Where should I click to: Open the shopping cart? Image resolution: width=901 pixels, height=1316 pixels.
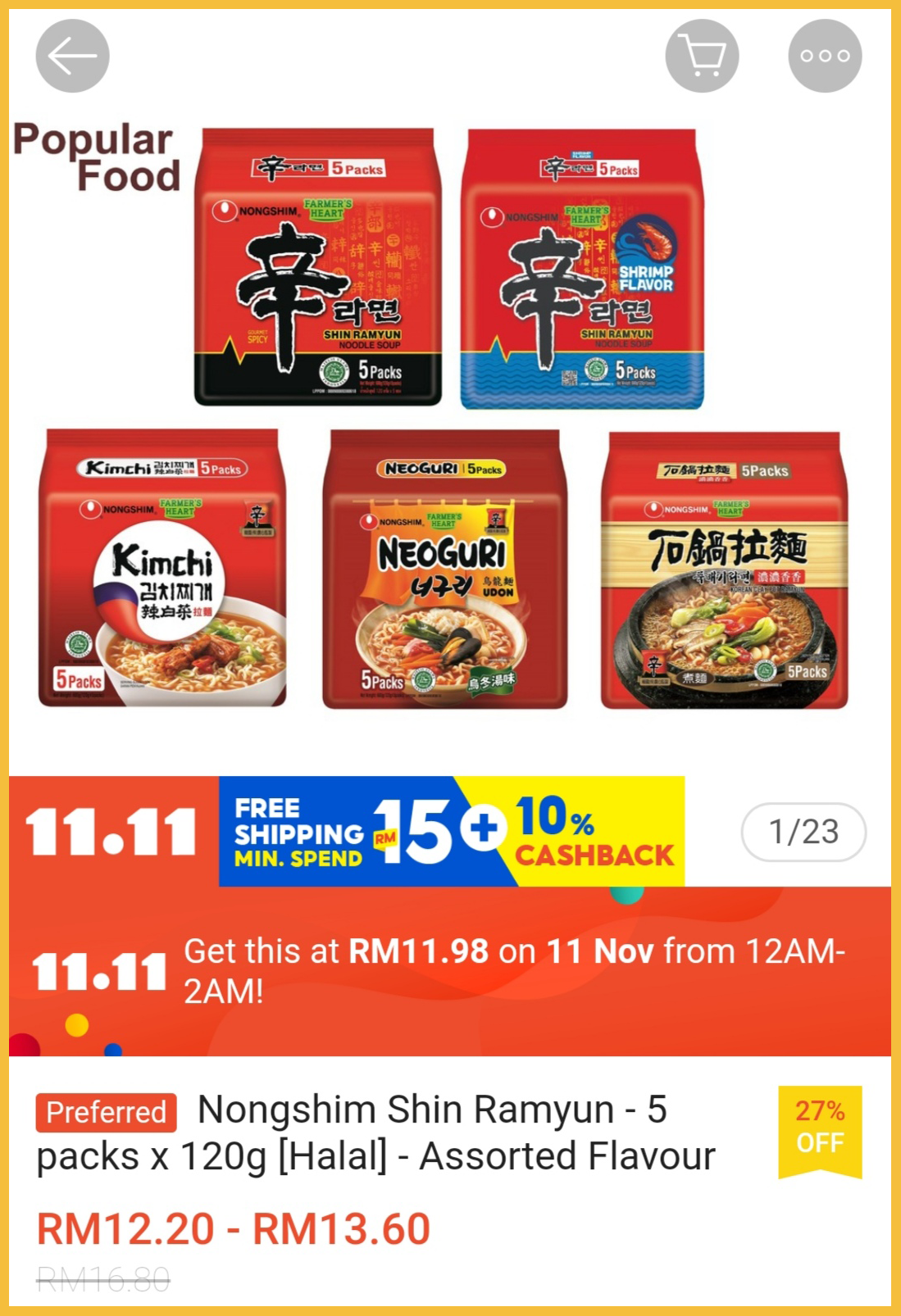702,56
